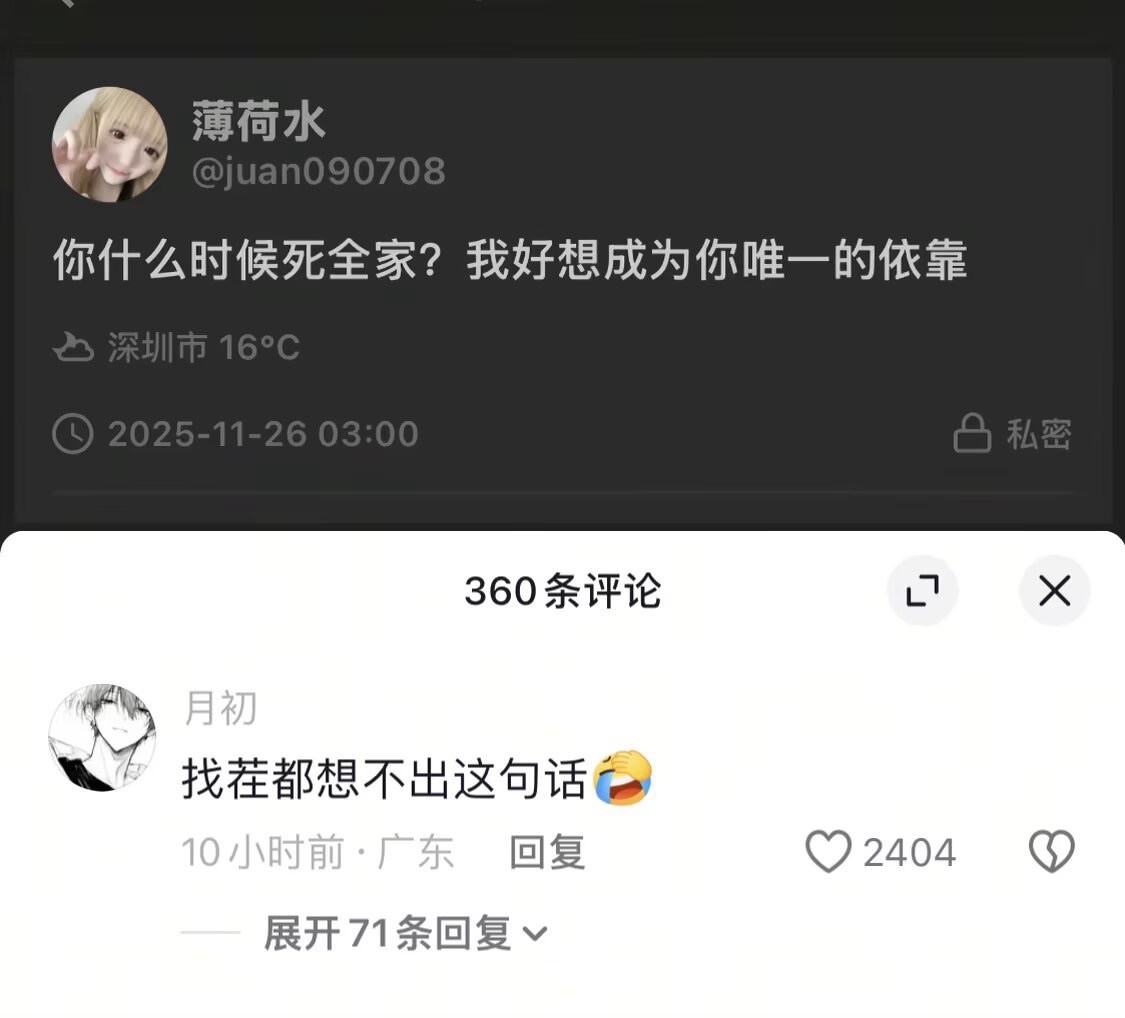Dislike 月初's comment with broken heart
This screenshot has height=1018, width=1125.
[x=1051, y=852]
